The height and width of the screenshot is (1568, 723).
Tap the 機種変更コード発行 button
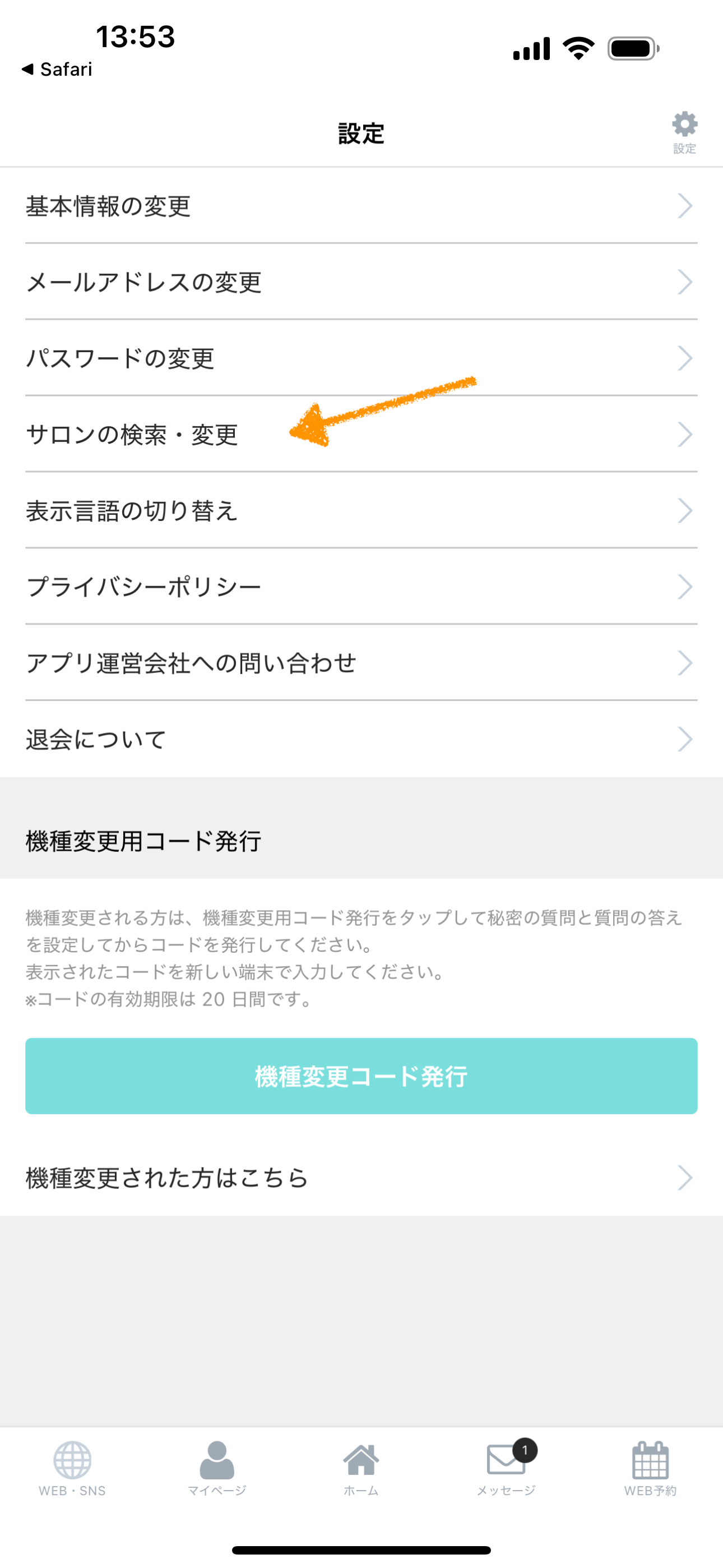(x=361, y=1076)
